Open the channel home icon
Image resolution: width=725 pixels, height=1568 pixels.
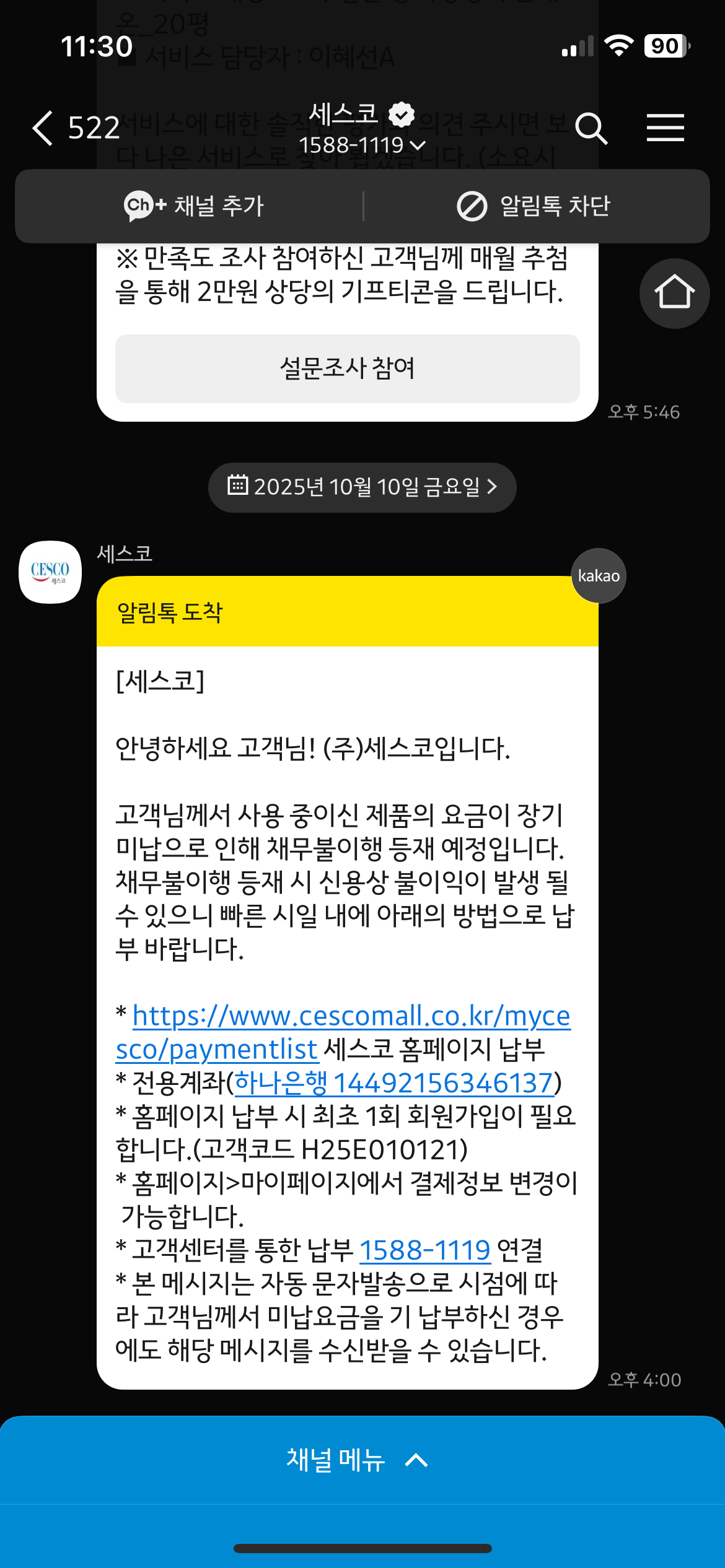tap(674, 292)
